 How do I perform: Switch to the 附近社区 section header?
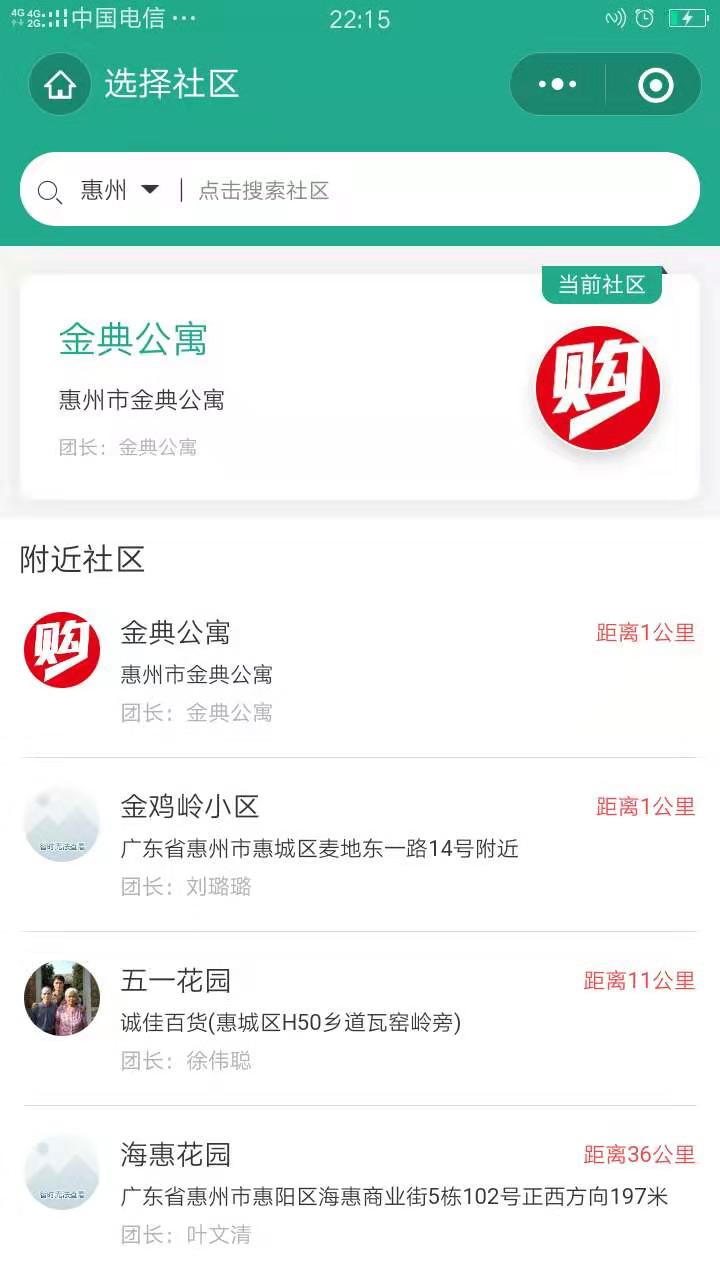click(80, 560)
